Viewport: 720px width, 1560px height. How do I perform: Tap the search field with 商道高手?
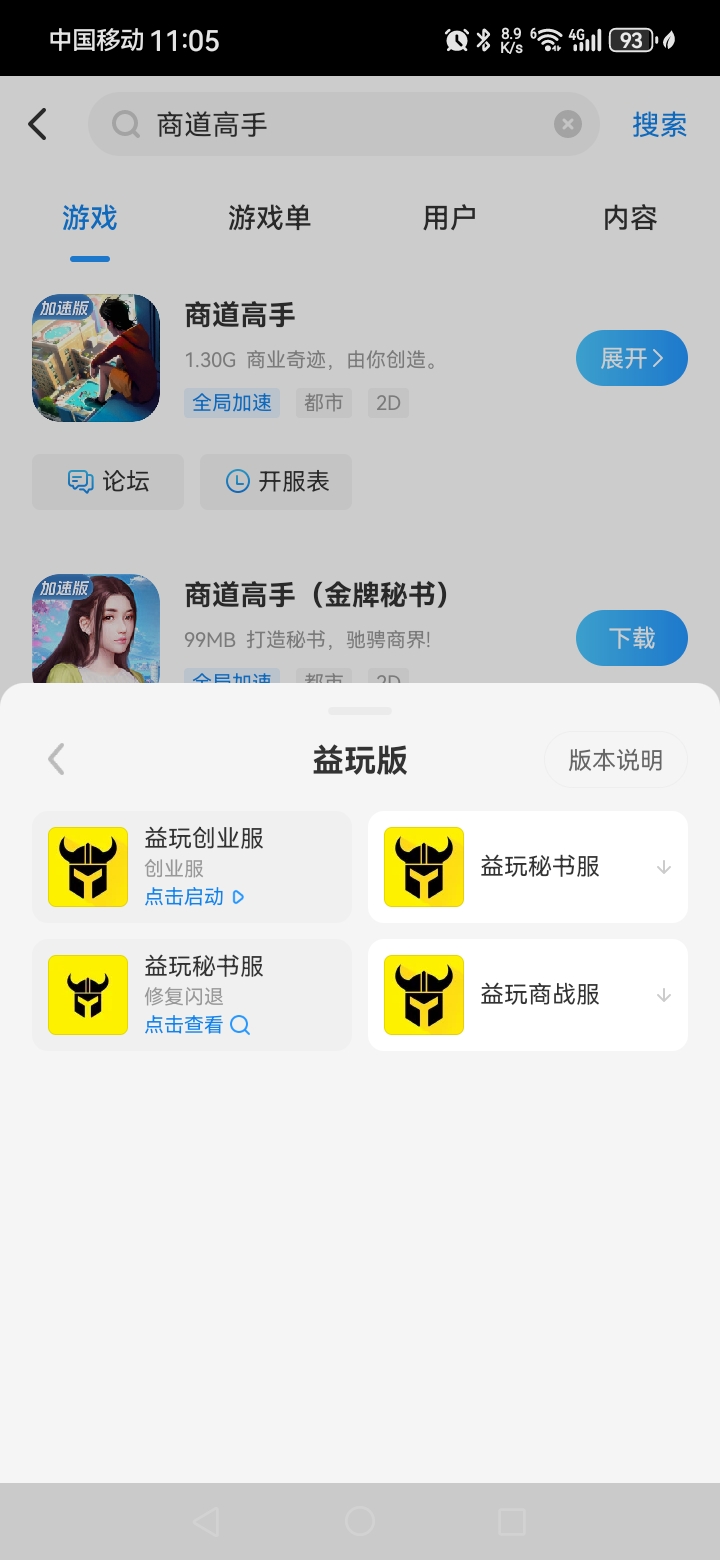(x=340, y=125)
